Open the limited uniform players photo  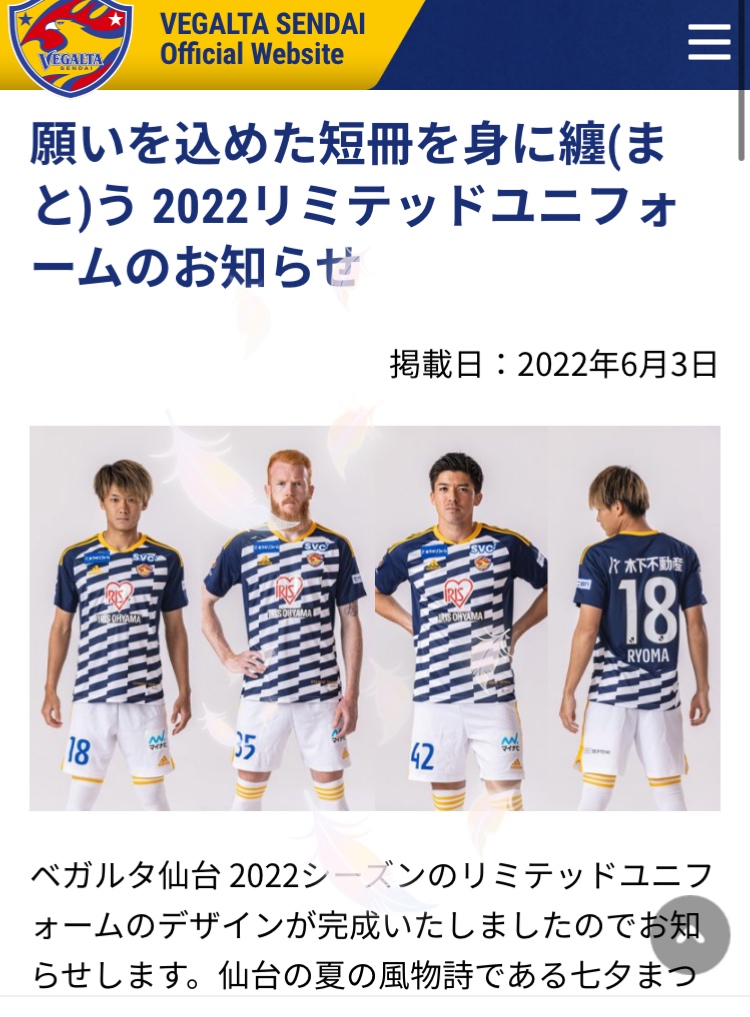[x=374, y=617]
